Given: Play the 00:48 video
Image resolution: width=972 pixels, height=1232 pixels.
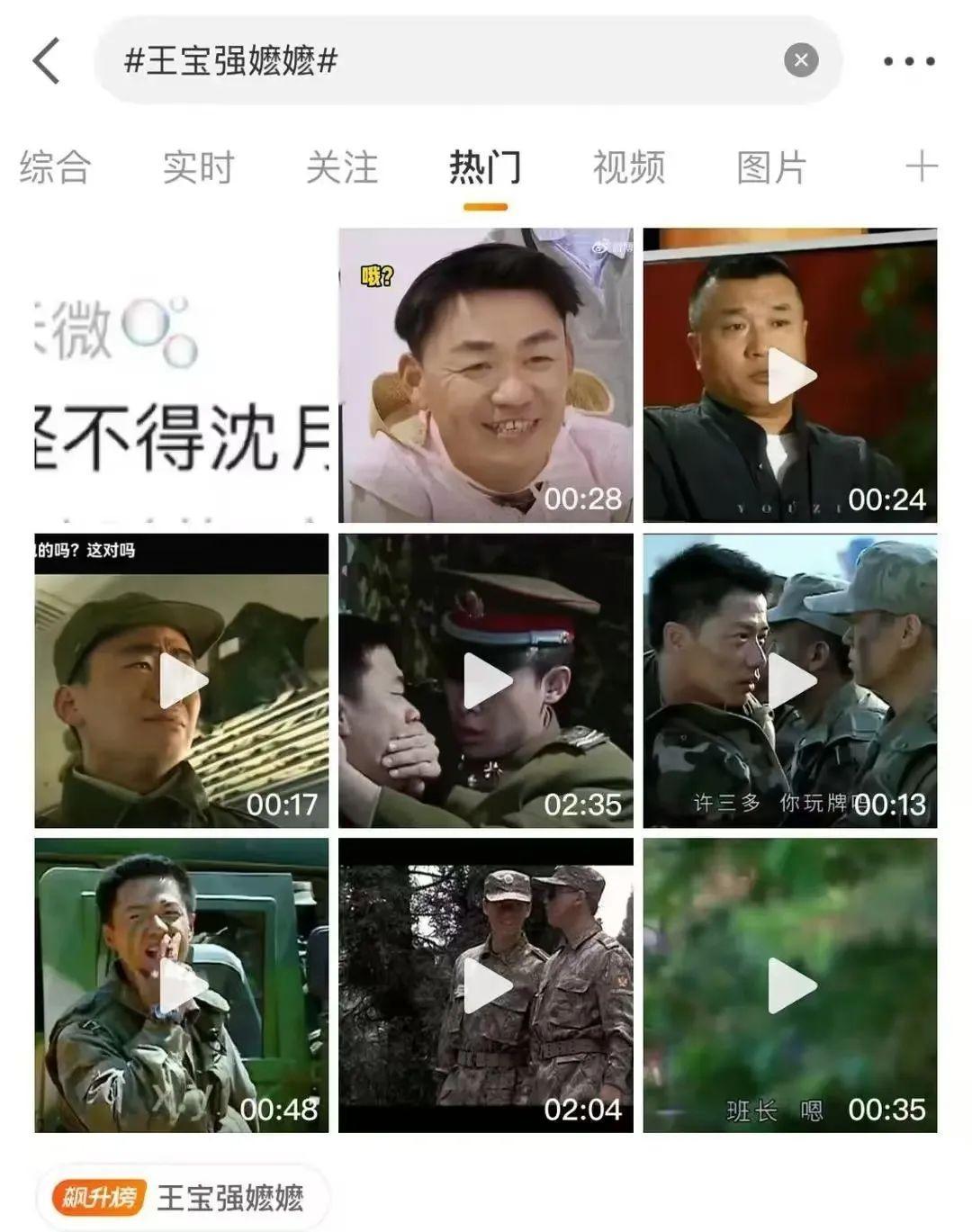Looking at the screenshot, I should tap(183, 985).
